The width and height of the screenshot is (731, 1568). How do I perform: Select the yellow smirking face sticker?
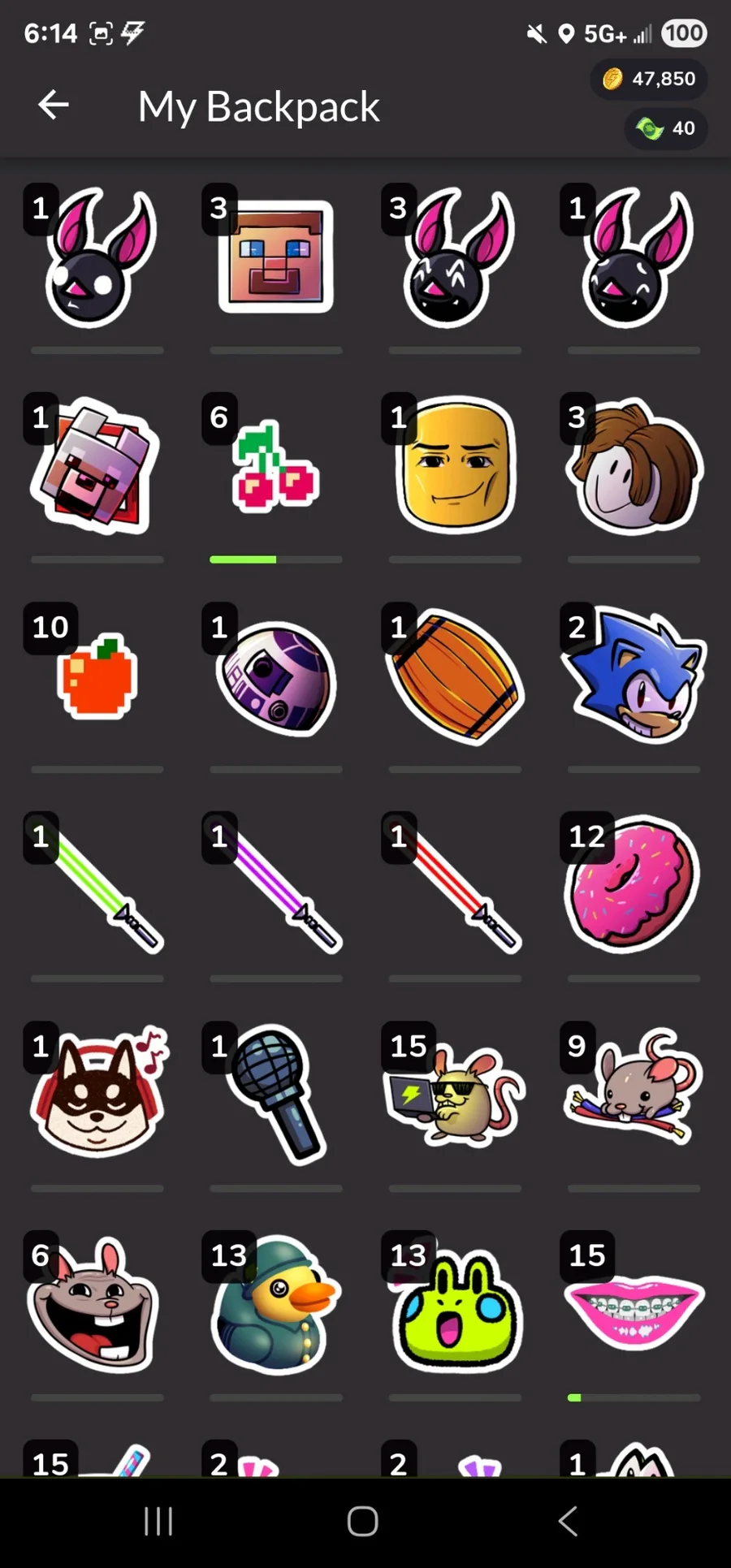pyautogui.click(x=456, y=465)
